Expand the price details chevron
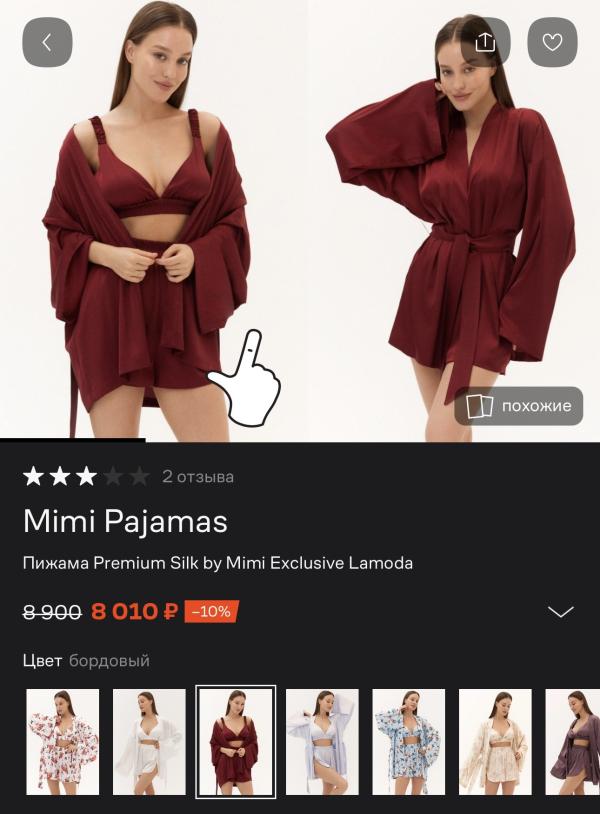Screen dimensions: 600x814 561,612
